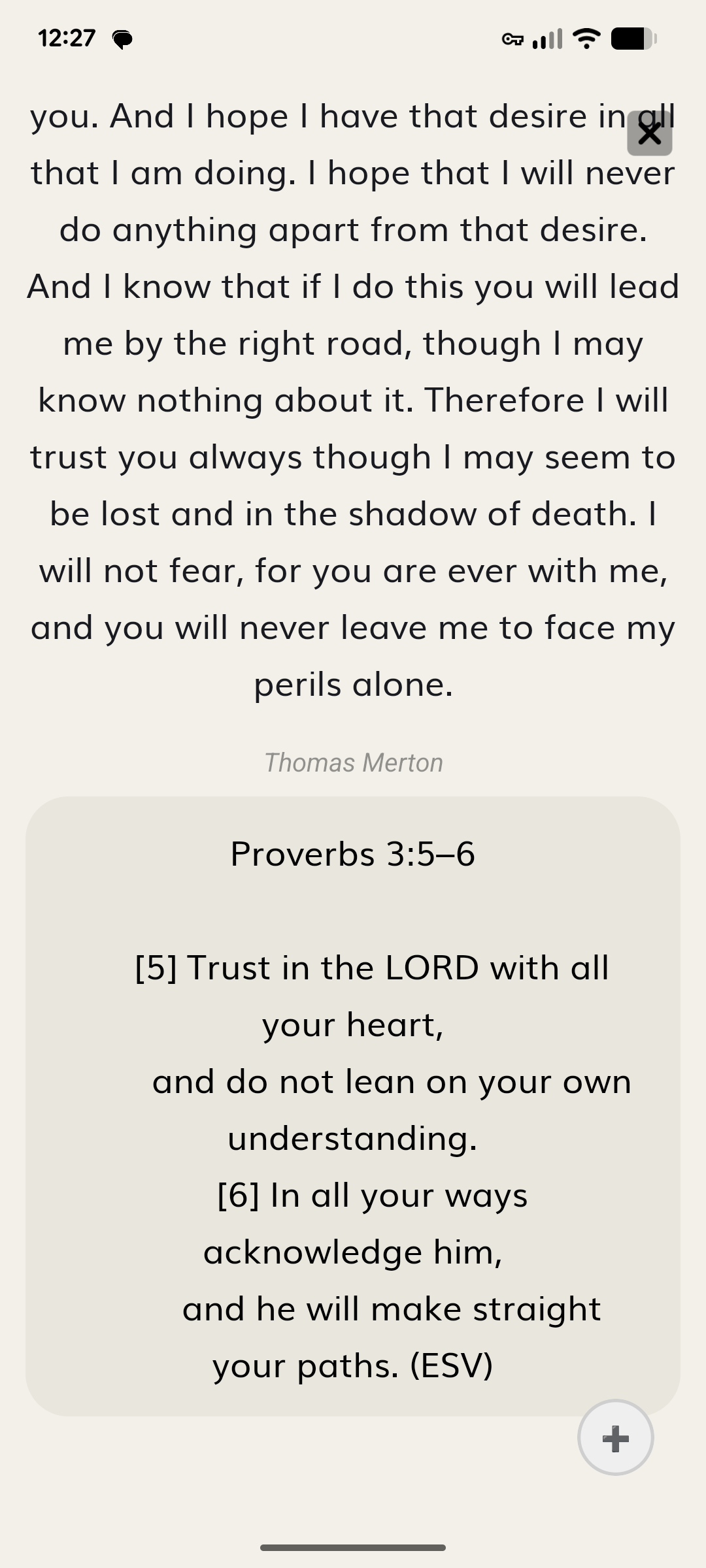This screenshot has width=706, height=1568.
Task: Close the prayer reading view
Action: click(x=649, y=133)
